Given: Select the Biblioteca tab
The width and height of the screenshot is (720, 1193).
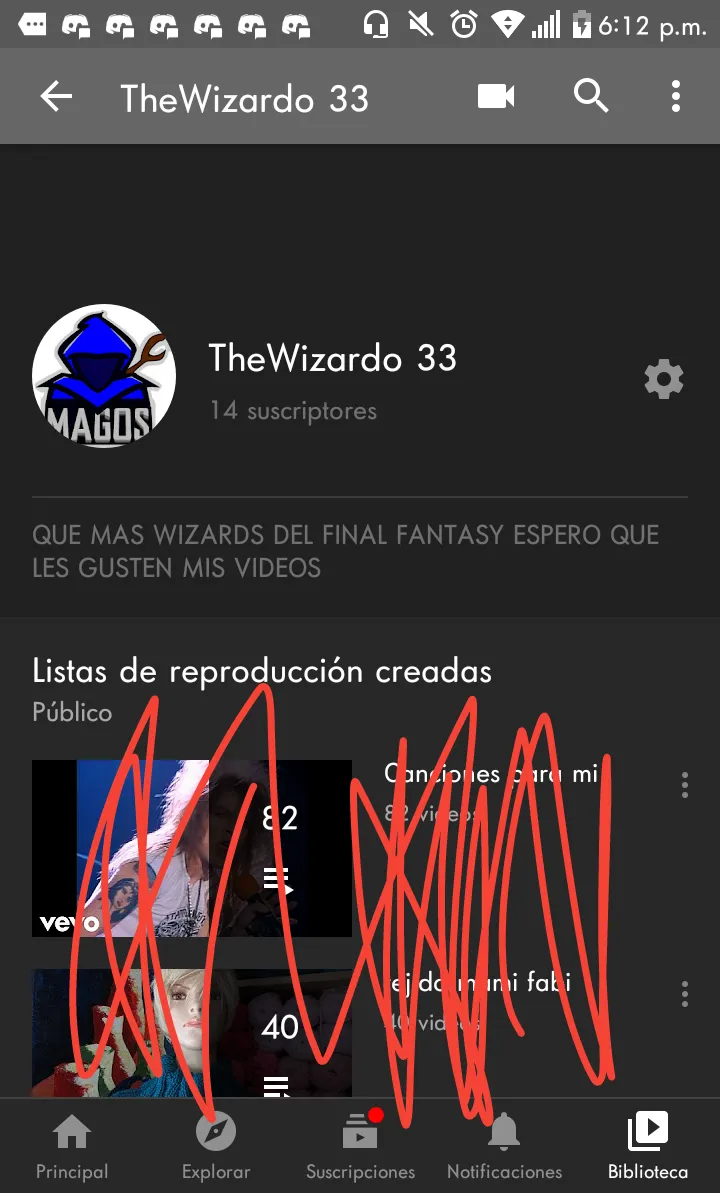Looking at the screenshot, I should (x=648, y=1147).
